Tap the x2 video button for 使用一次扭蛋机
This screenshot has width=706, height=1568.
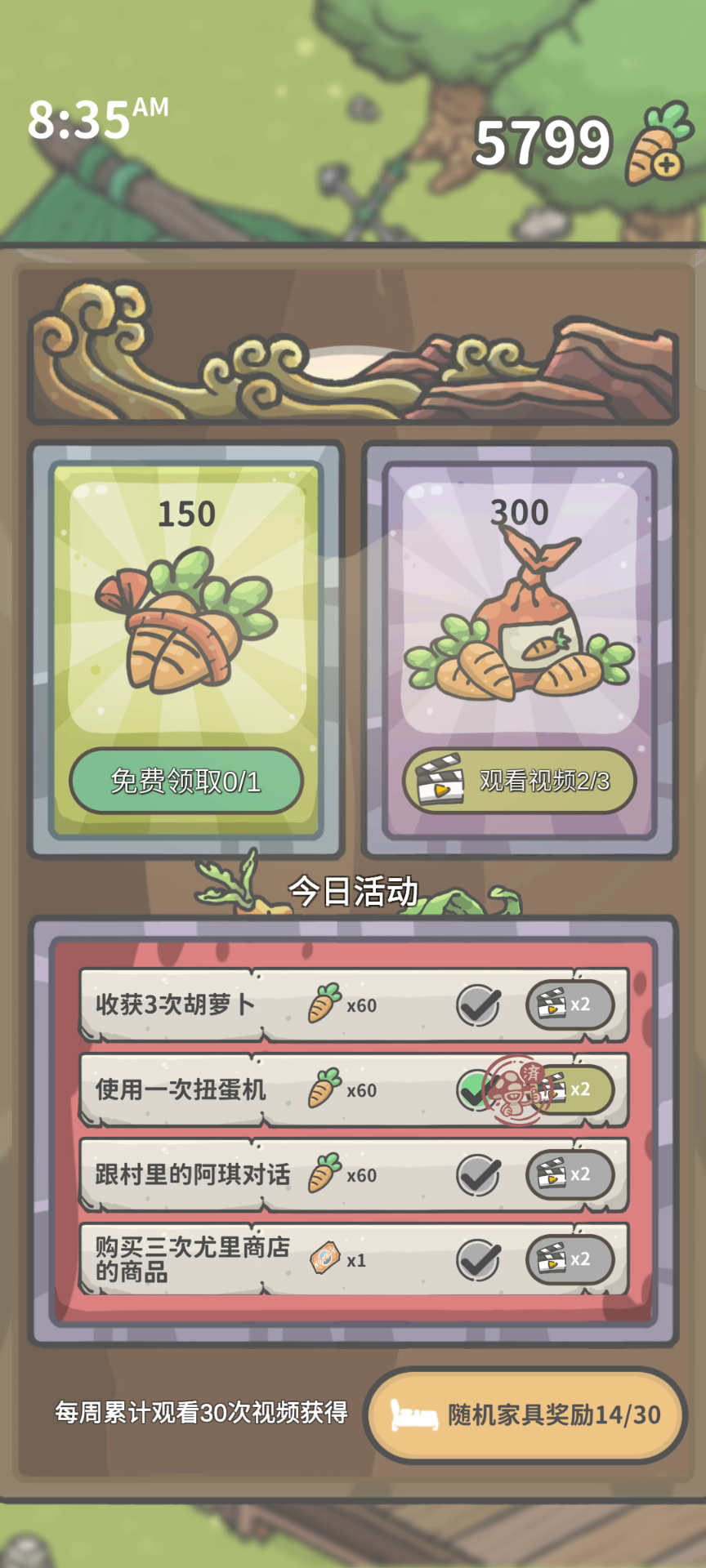570,1089
